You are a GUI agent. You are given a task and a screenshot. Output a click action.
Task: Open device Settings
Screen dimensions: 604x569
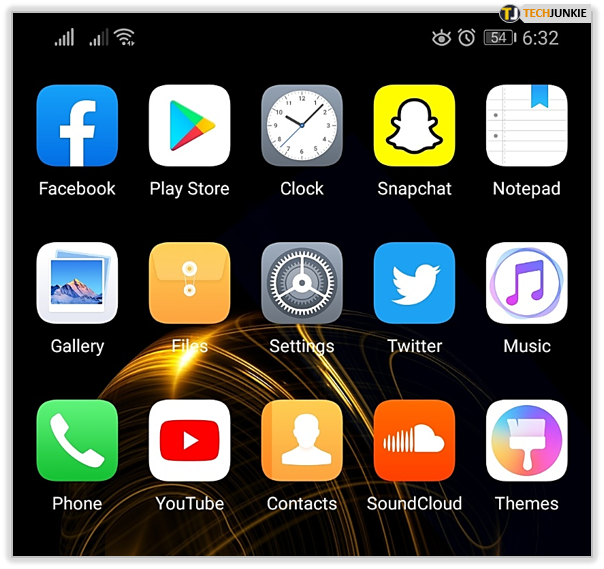coord(302,283)
